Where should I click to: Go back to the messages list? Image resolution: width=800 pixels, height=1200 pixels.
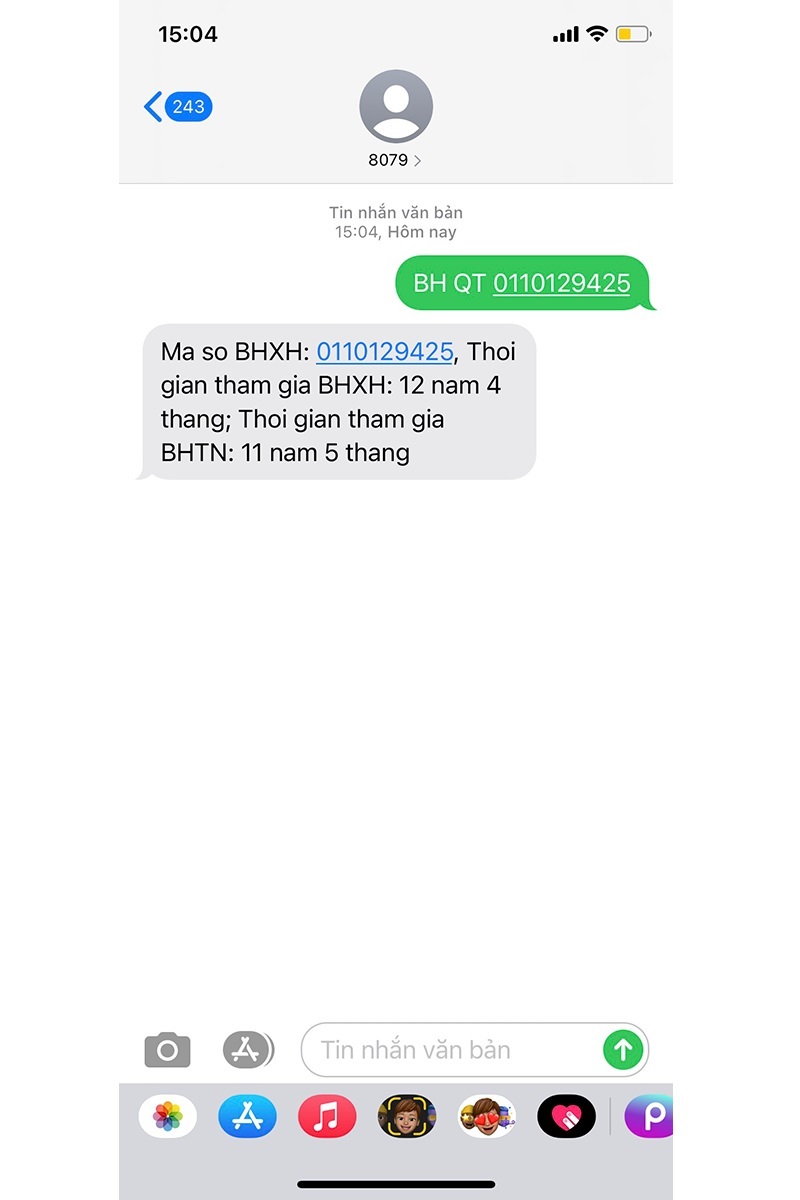coord(177,106)
